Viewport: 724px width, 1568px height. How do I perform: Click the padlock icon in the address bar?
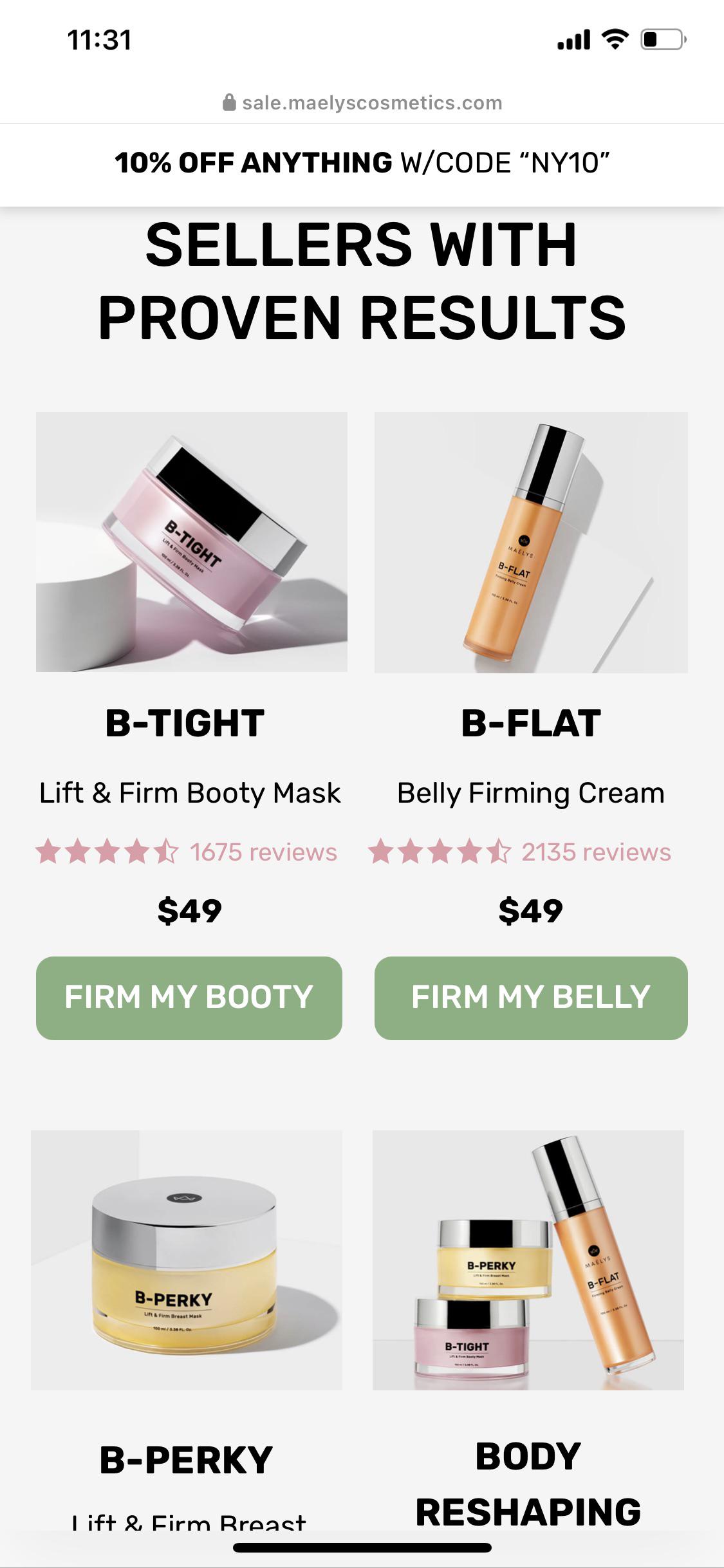pyautogui.click(x=230, y=102)
